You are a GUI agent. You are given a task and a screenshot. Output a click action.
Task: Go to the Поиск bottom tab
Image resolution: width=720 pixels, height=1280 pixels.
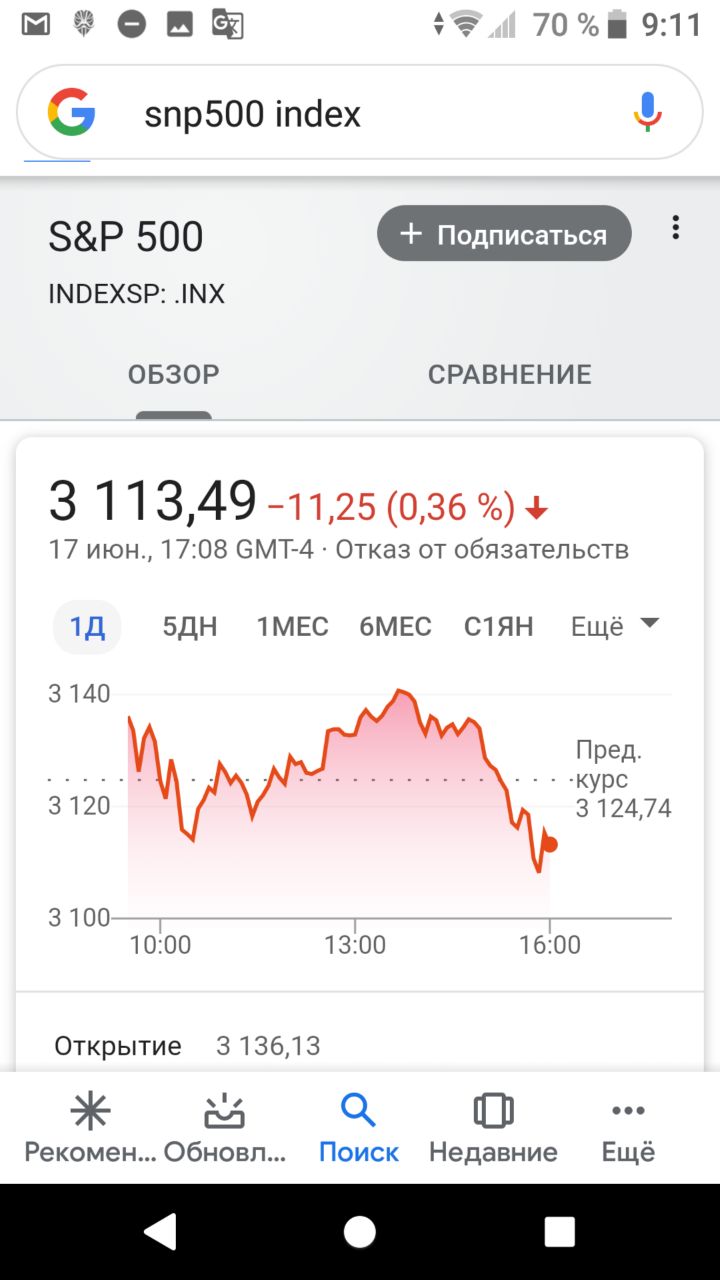(x=358, y=1128)
